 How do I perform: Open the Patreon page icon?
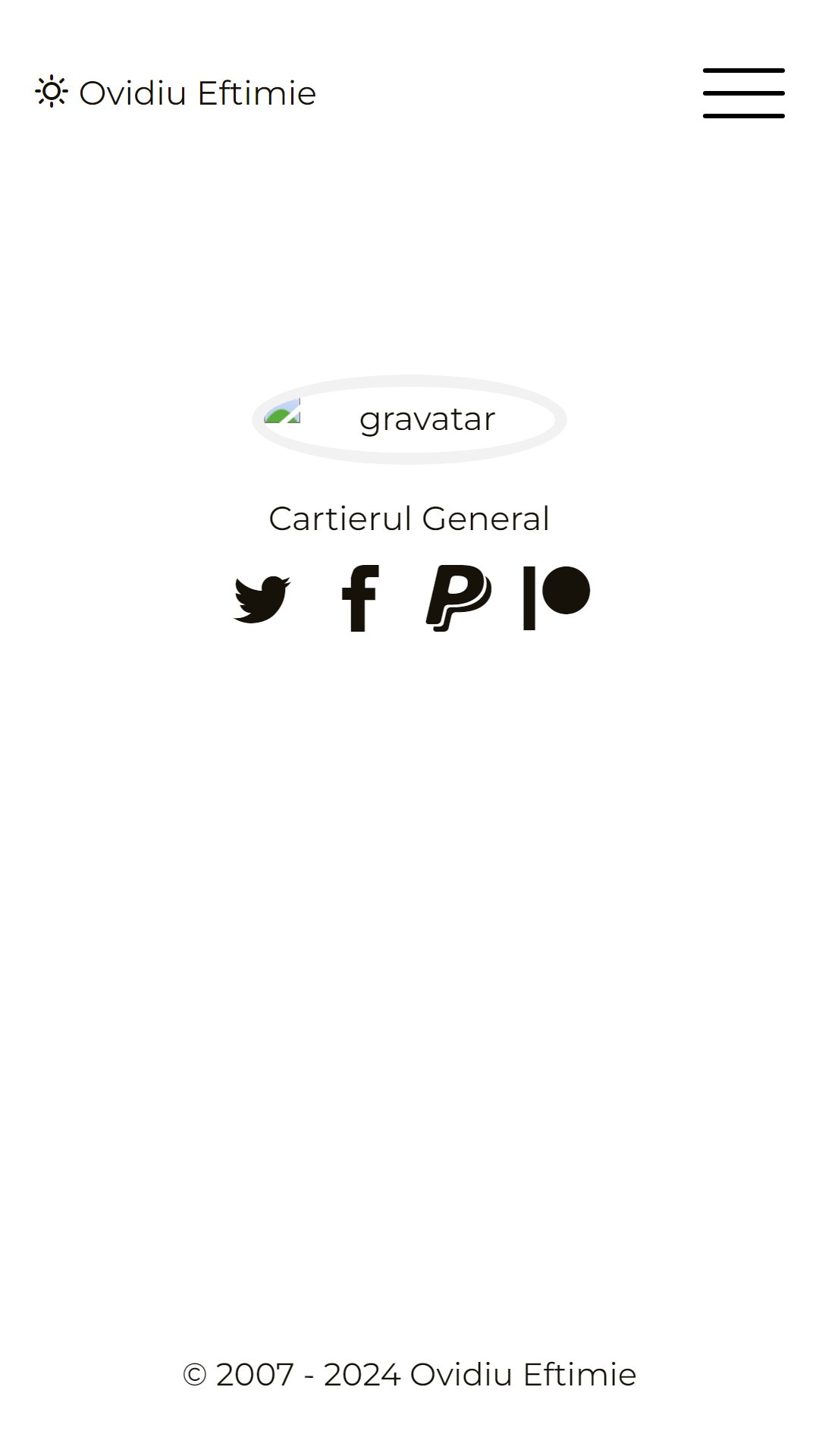(557, 598)
